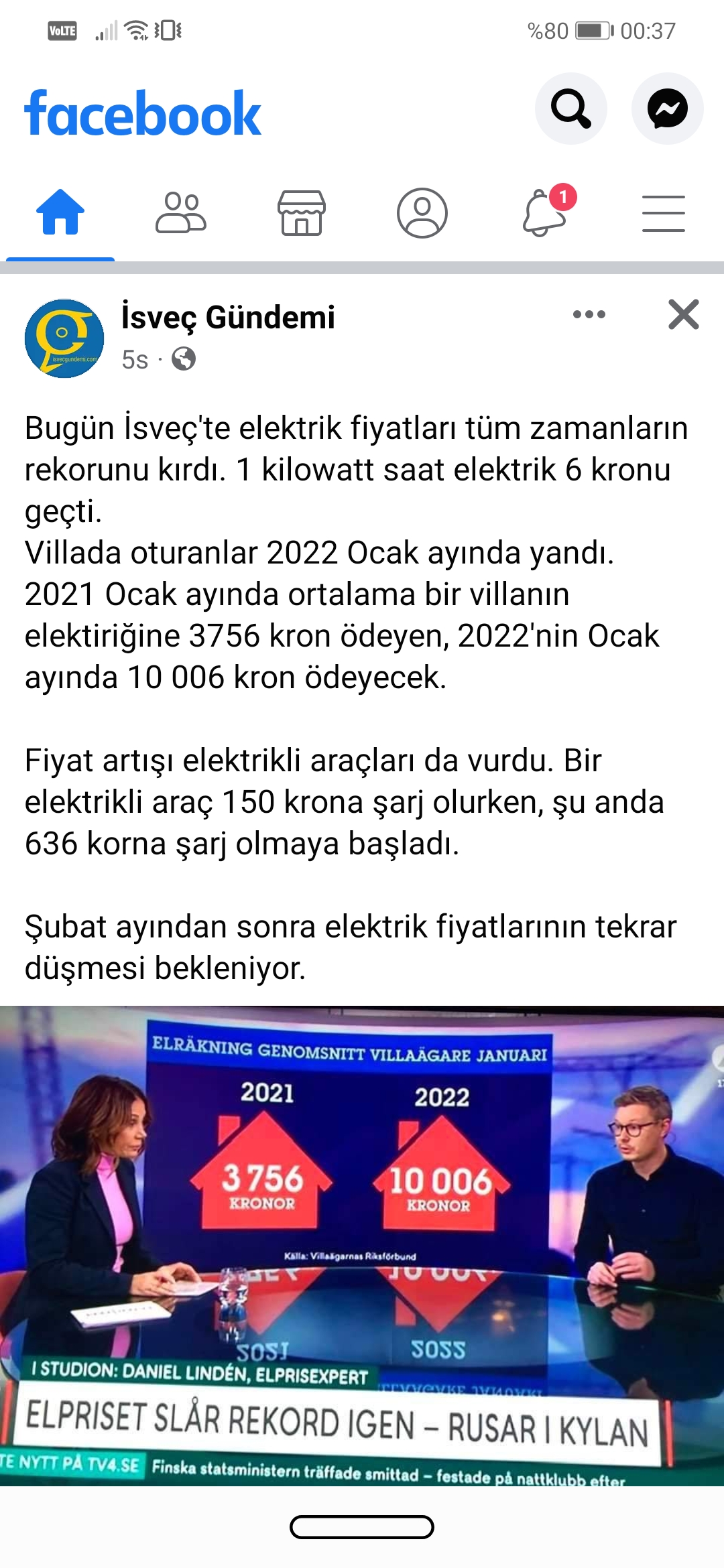The height and width of the screenshot is (1568, 724).
Task: Open Messenger chats
Action: click(667, 109)
